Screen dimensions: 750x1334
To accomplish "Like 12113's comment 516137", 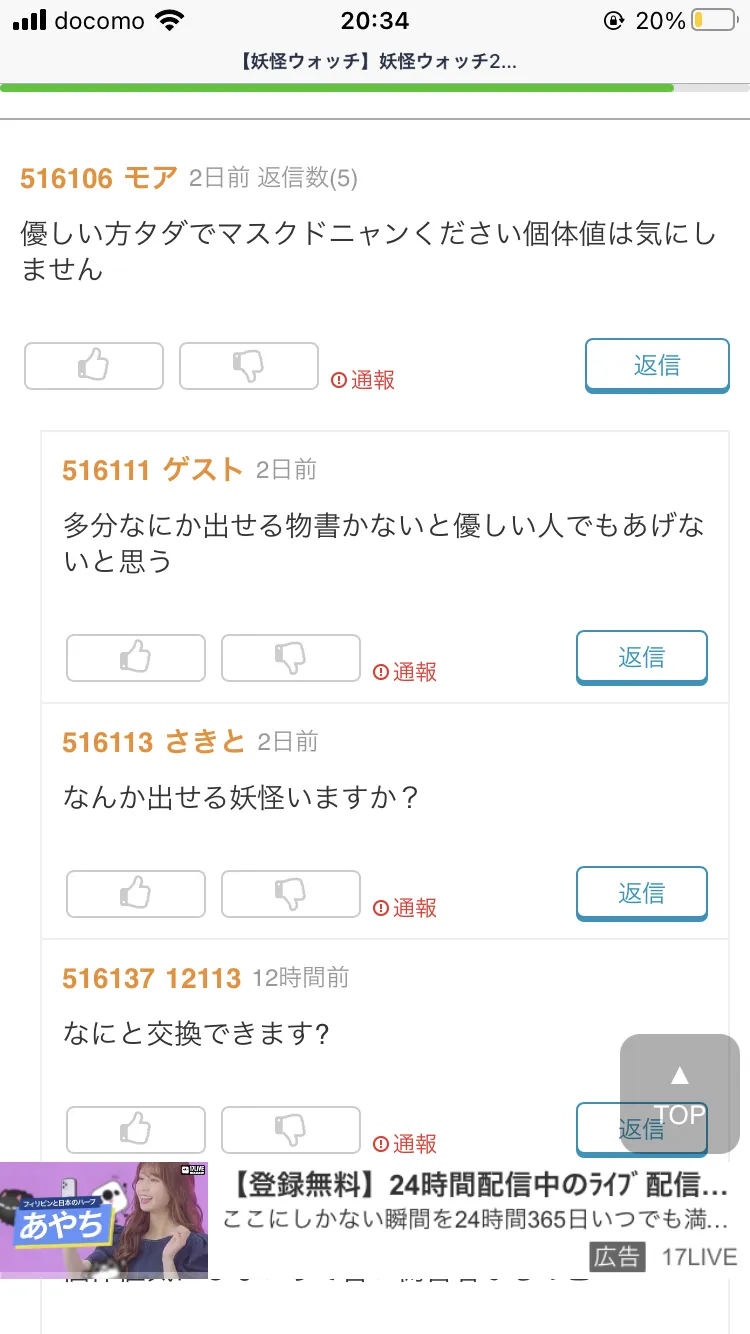I will point(136,1130).
